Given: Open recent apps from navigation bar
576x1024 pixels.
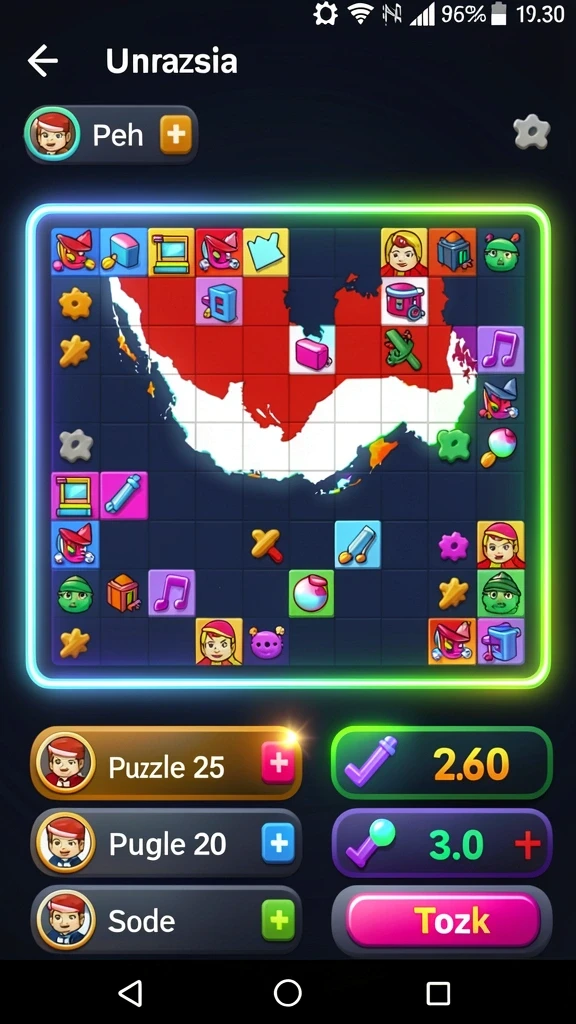Looking at the screenshot, I should tap(438, 993).
